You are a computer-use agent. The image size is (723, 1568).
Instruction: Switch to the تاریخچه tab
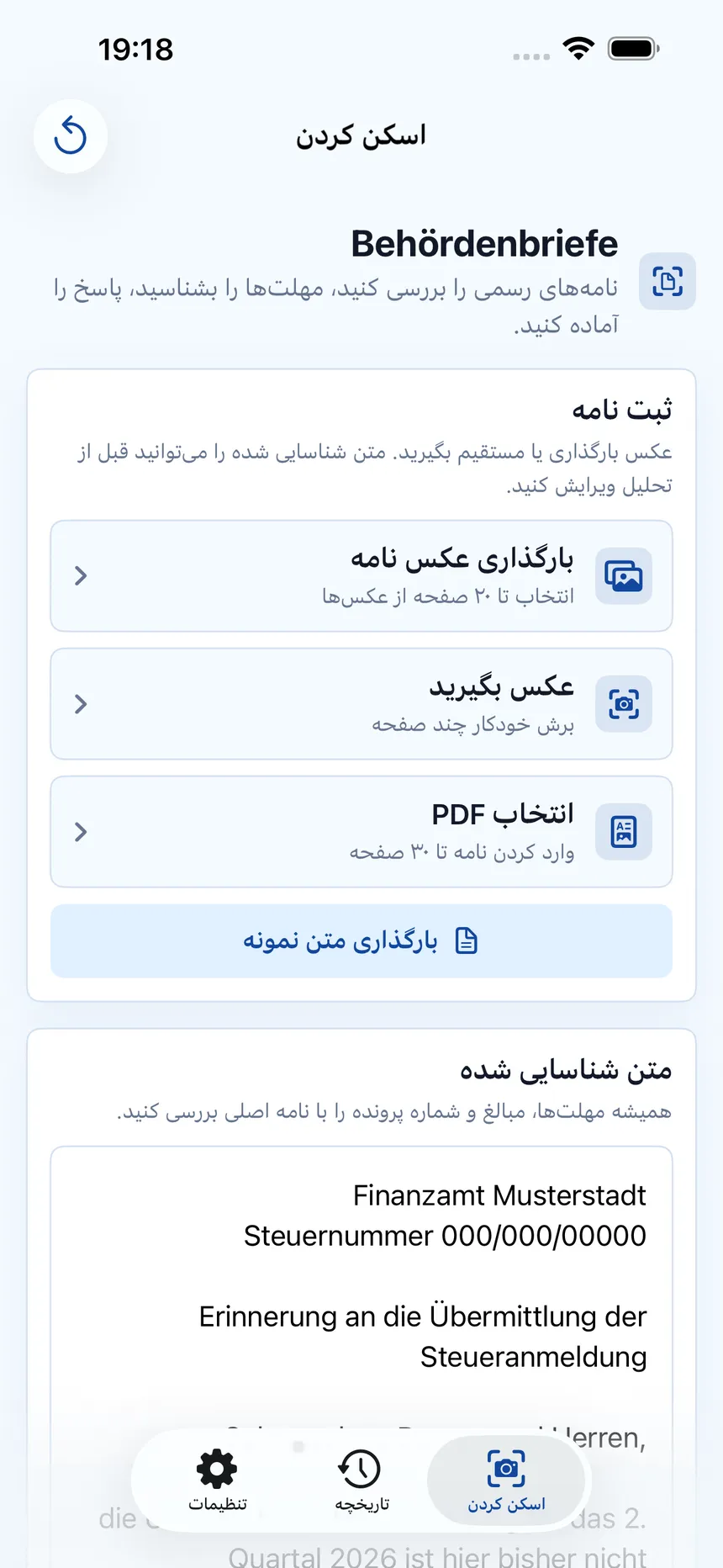point(361,1481)
